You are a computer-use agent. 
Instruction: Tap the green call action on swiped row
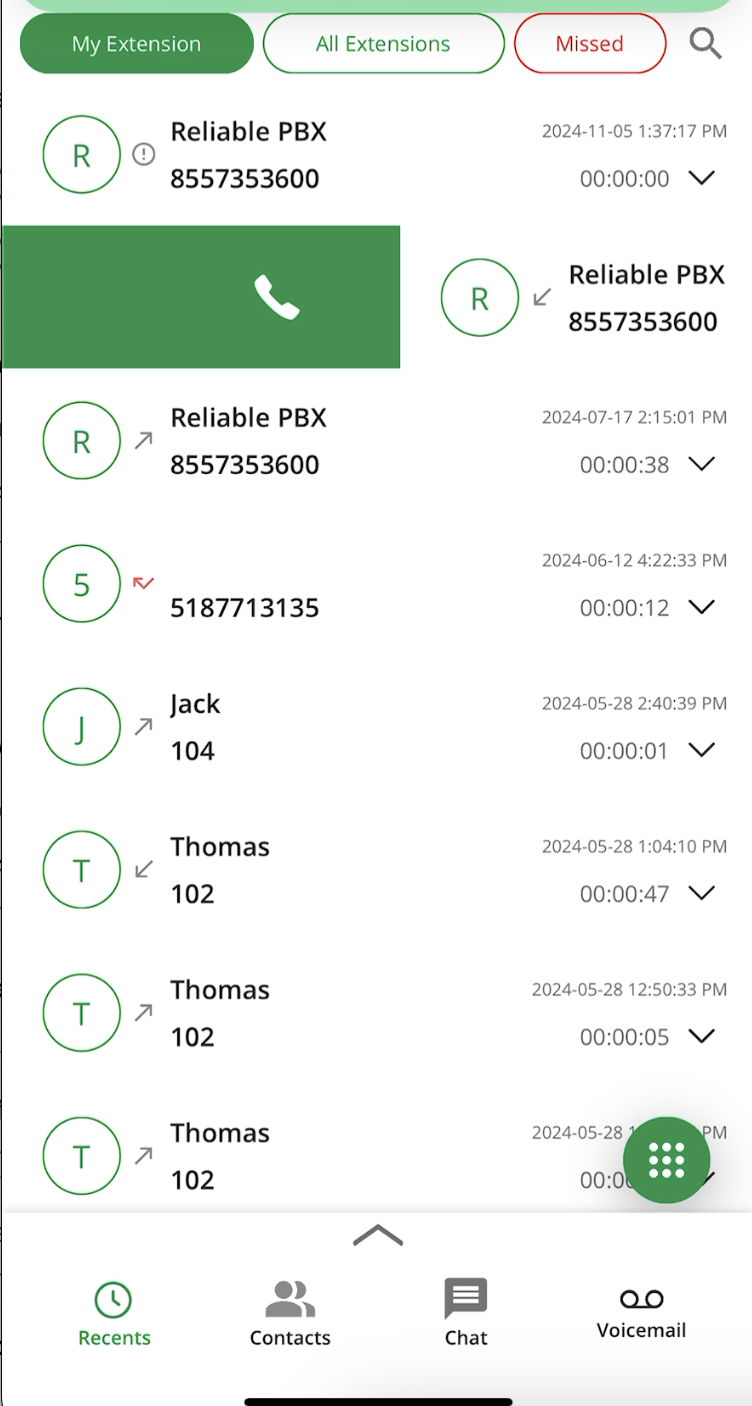pos(202,297)
